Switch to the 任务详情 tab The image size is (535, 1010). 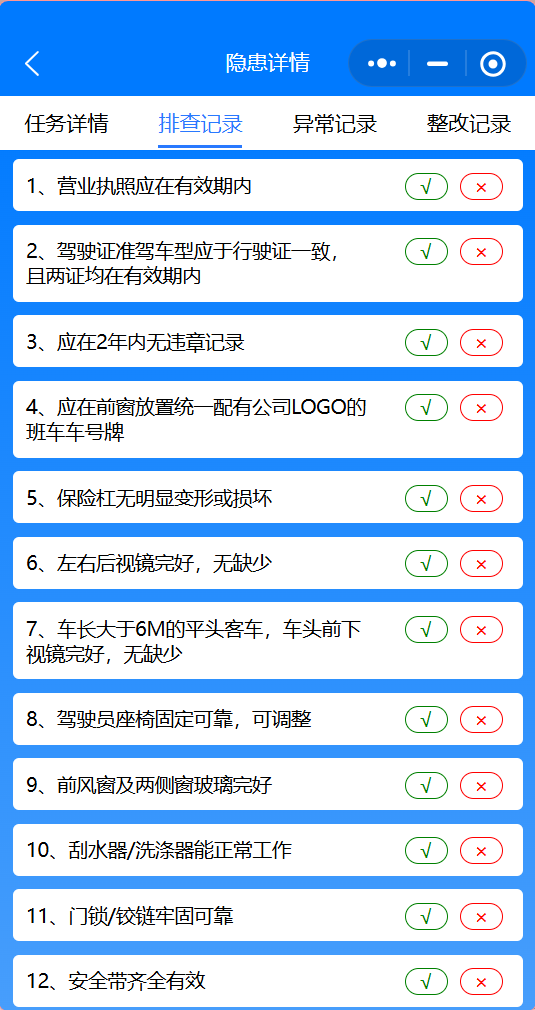[x=66, y=123]
